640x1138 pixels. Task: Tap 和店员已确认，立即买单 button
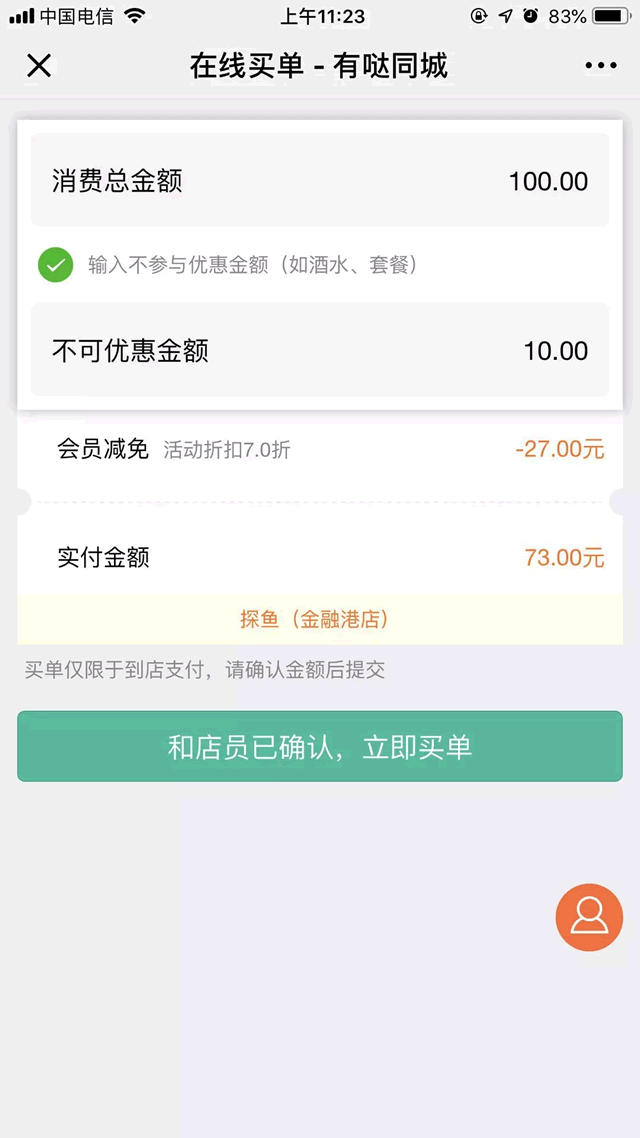tap(320, 746)
